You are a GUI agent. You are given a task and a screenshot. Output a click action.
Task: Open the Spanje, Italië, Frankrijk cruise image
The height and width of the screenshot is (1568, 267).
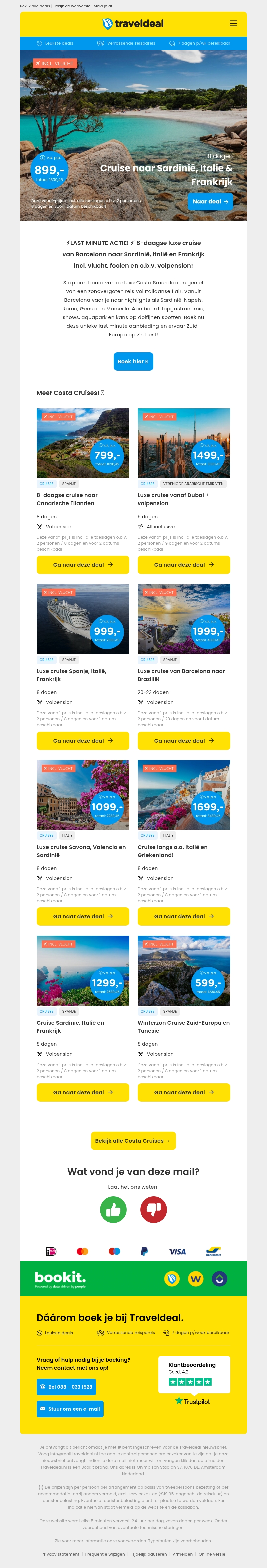coord(83,619)
